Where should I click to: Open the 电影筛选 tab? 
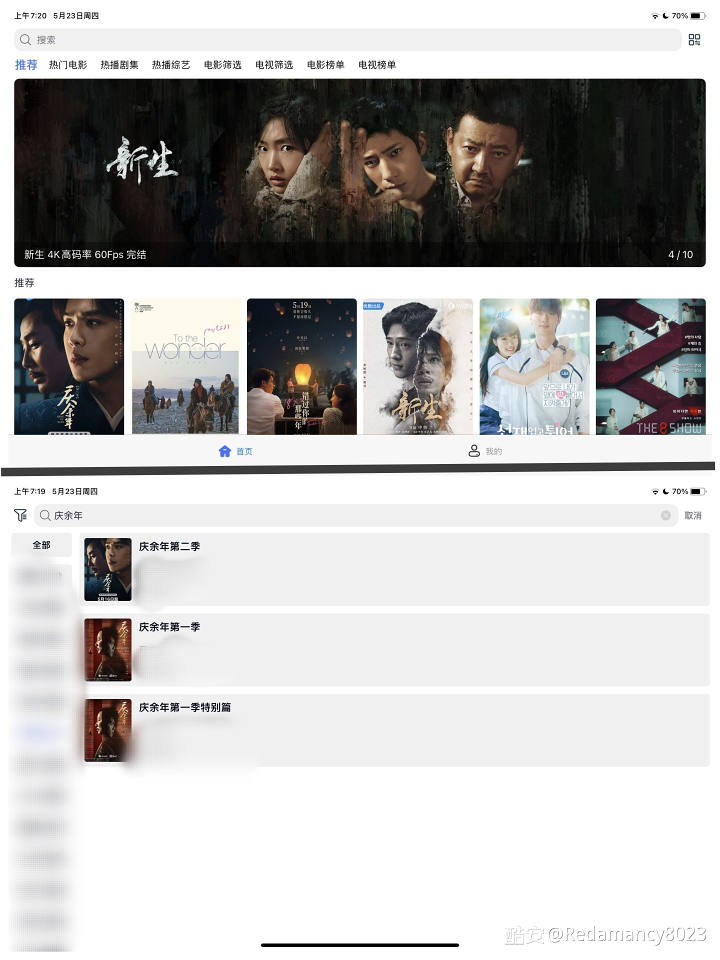[x=223, y=65]
